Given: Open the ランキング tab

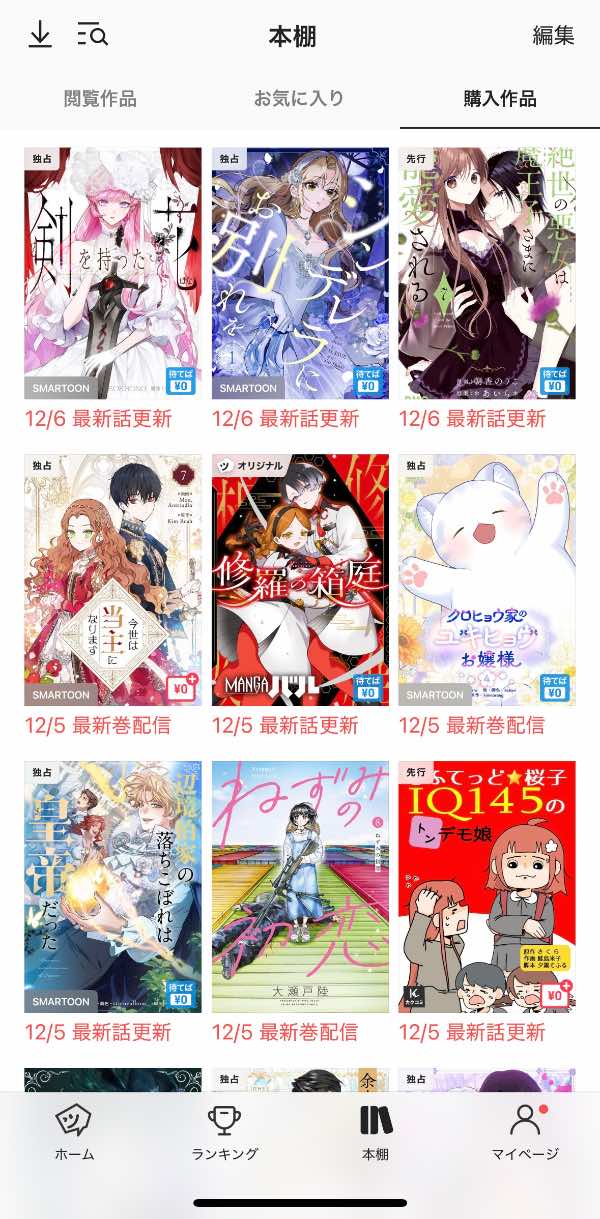Looking at the screenshot, I should (x=225, y=1133).
